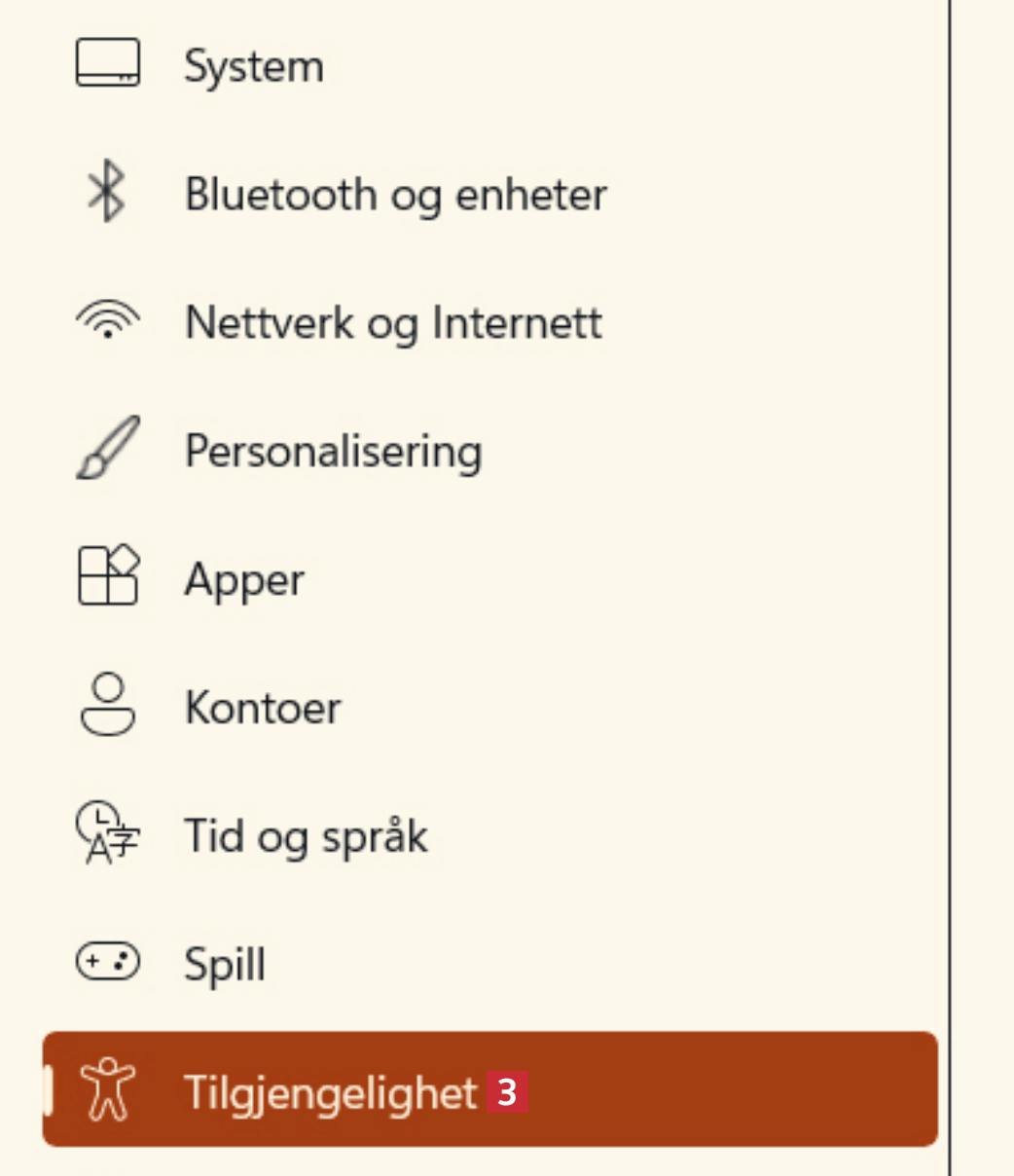Image resolution: width=1014 pixels, height=1176 pixels.
Task: Select the Spill category
Action: (x=225, y=965)
